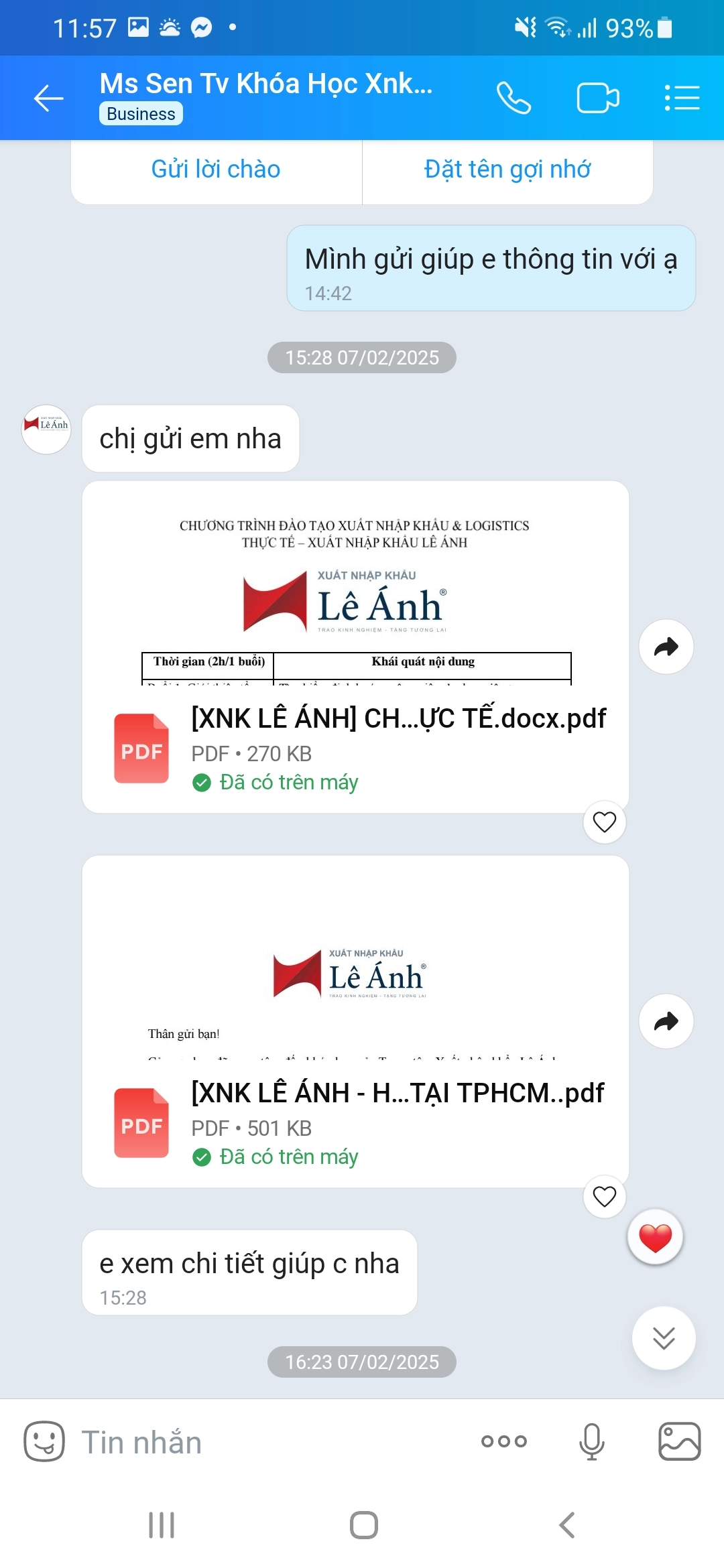Open the 270 KB PDF file
The height and width of the screenshot is (1568, 724).
pyautogui.click(x=398, y=746)
